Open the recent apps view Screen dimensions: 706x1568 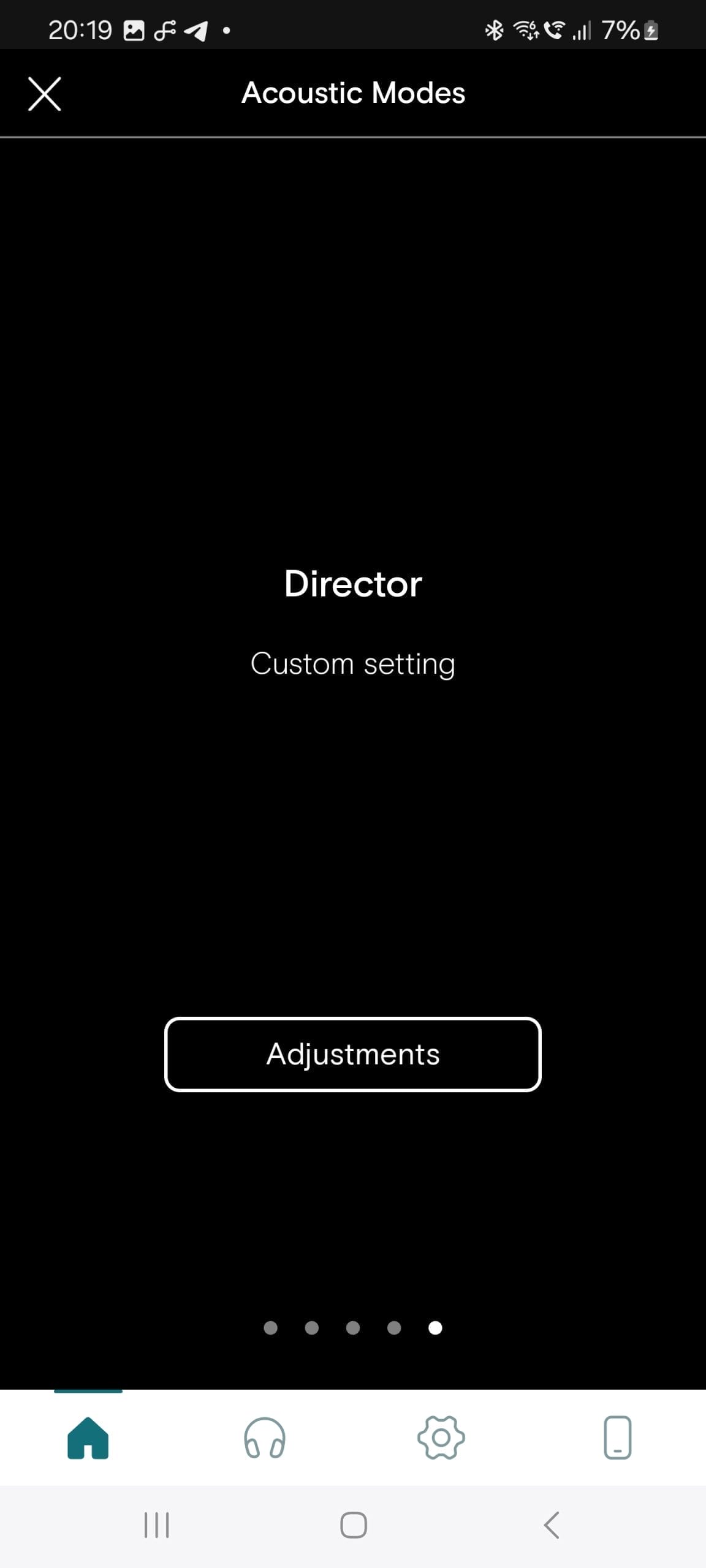click(x=156, y=1525)
